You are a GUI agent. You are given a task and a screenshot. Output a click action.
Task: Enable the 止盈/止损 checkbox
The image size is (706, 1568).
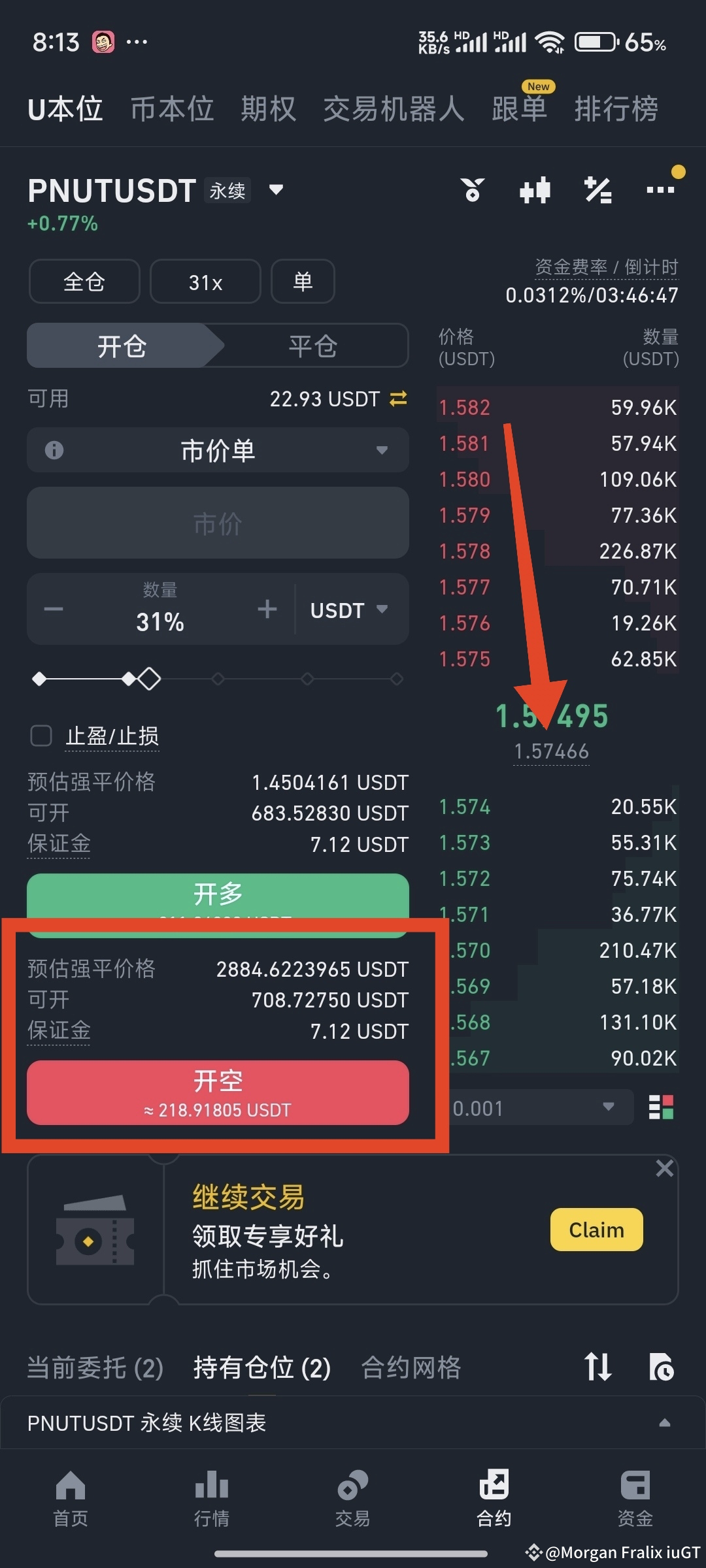41,736
